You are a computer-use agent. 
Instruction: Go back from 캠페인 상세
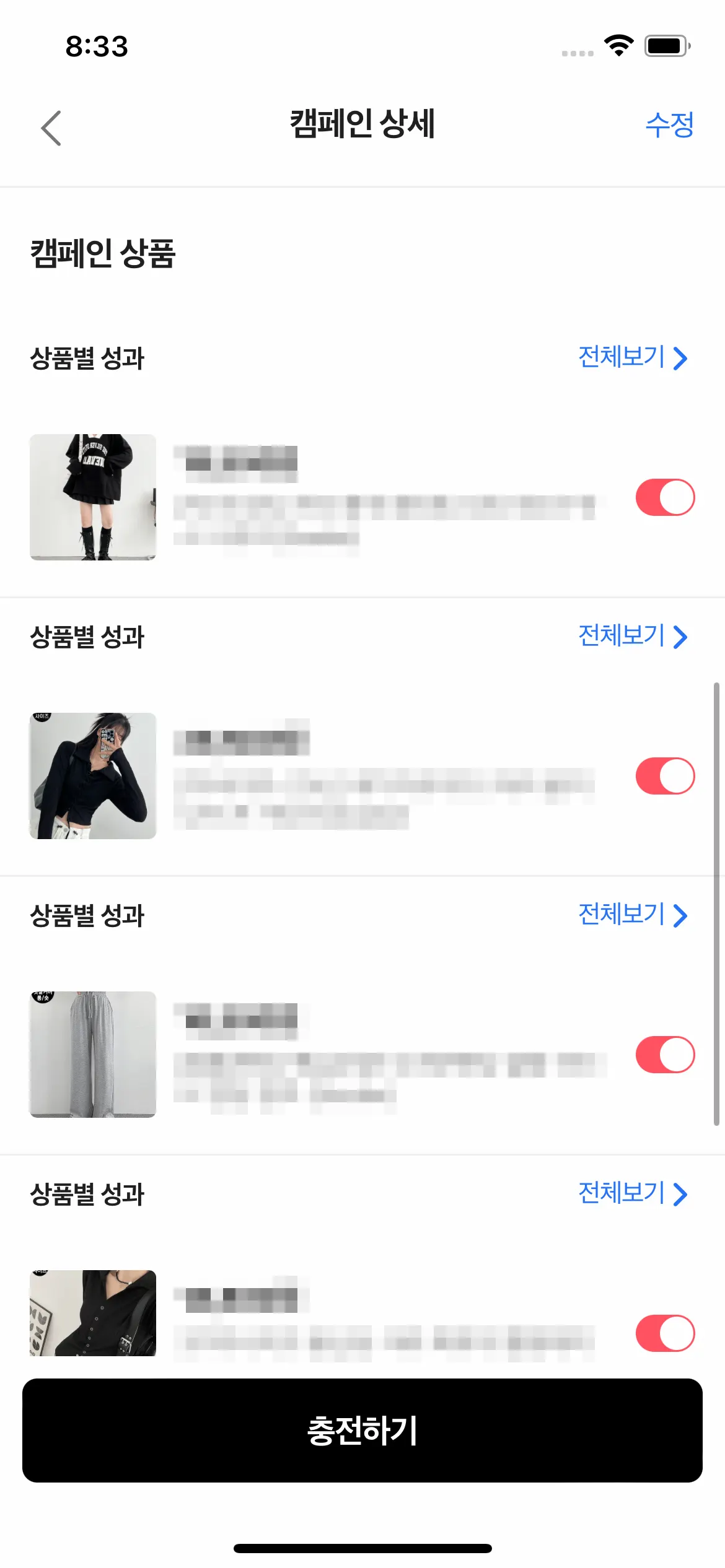point(51,128)
